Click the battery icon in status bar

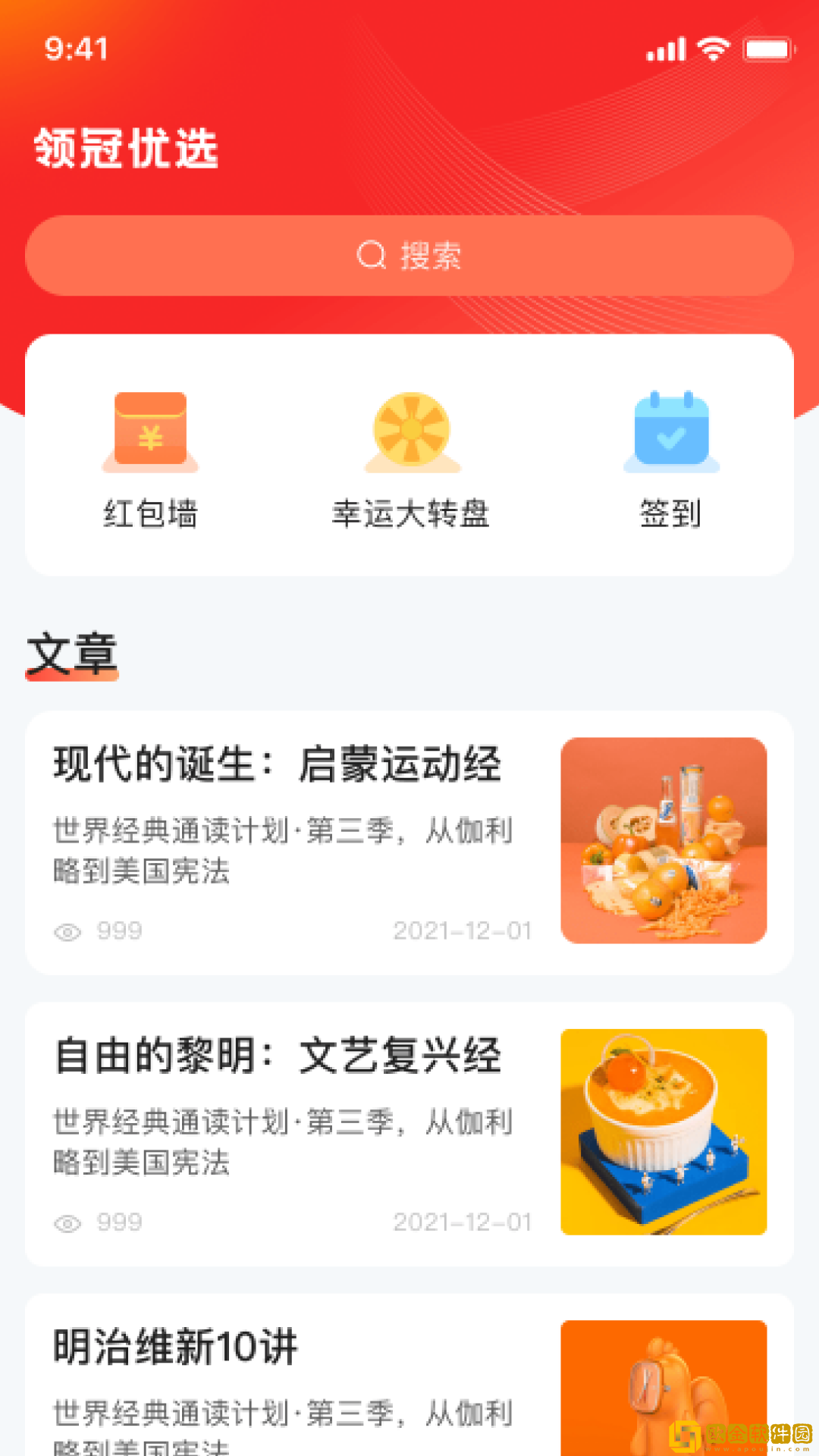tap(766, 49)
